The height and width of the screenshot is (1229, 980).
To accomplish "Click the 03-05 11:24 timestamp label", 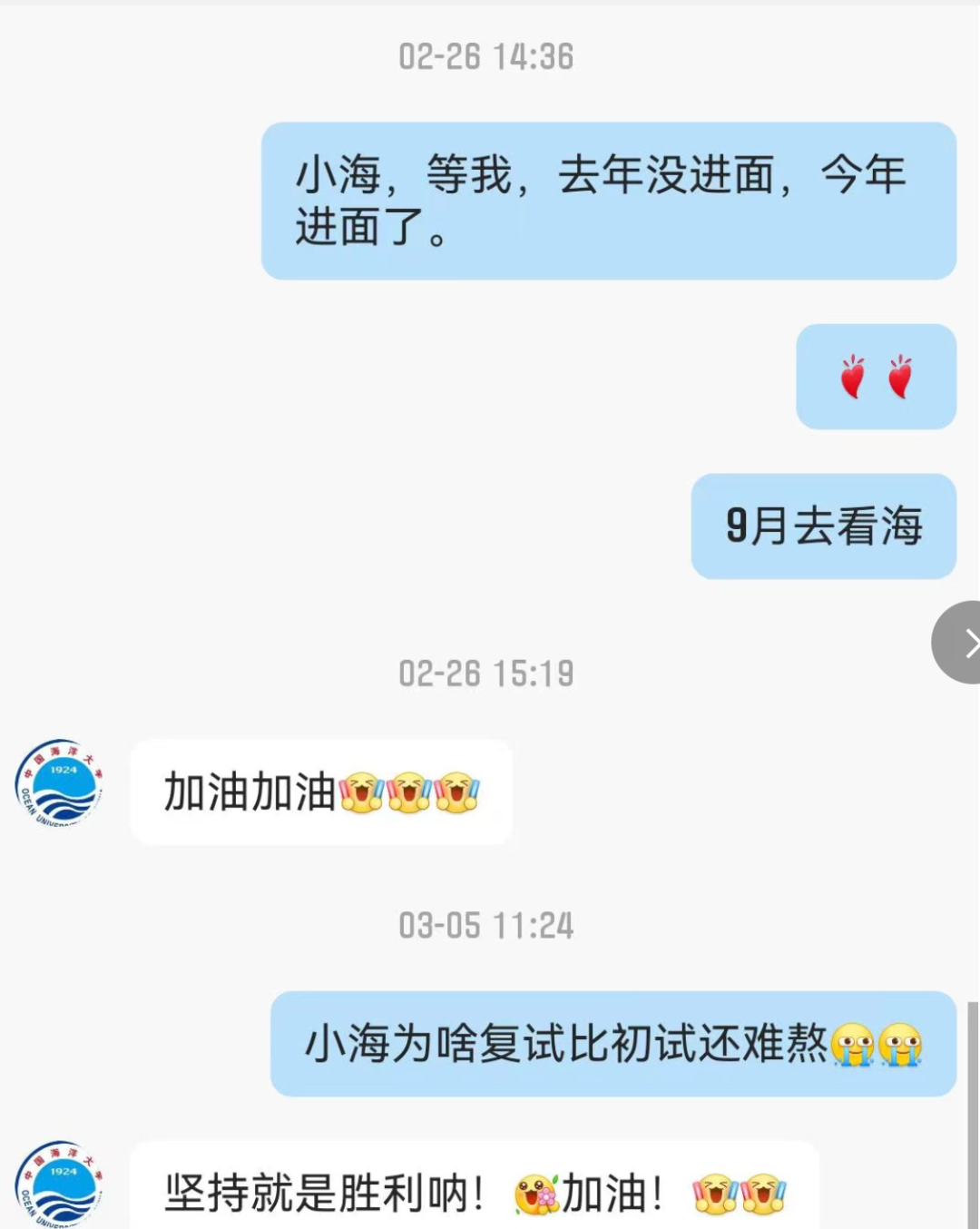I will (x=488, y=926).
